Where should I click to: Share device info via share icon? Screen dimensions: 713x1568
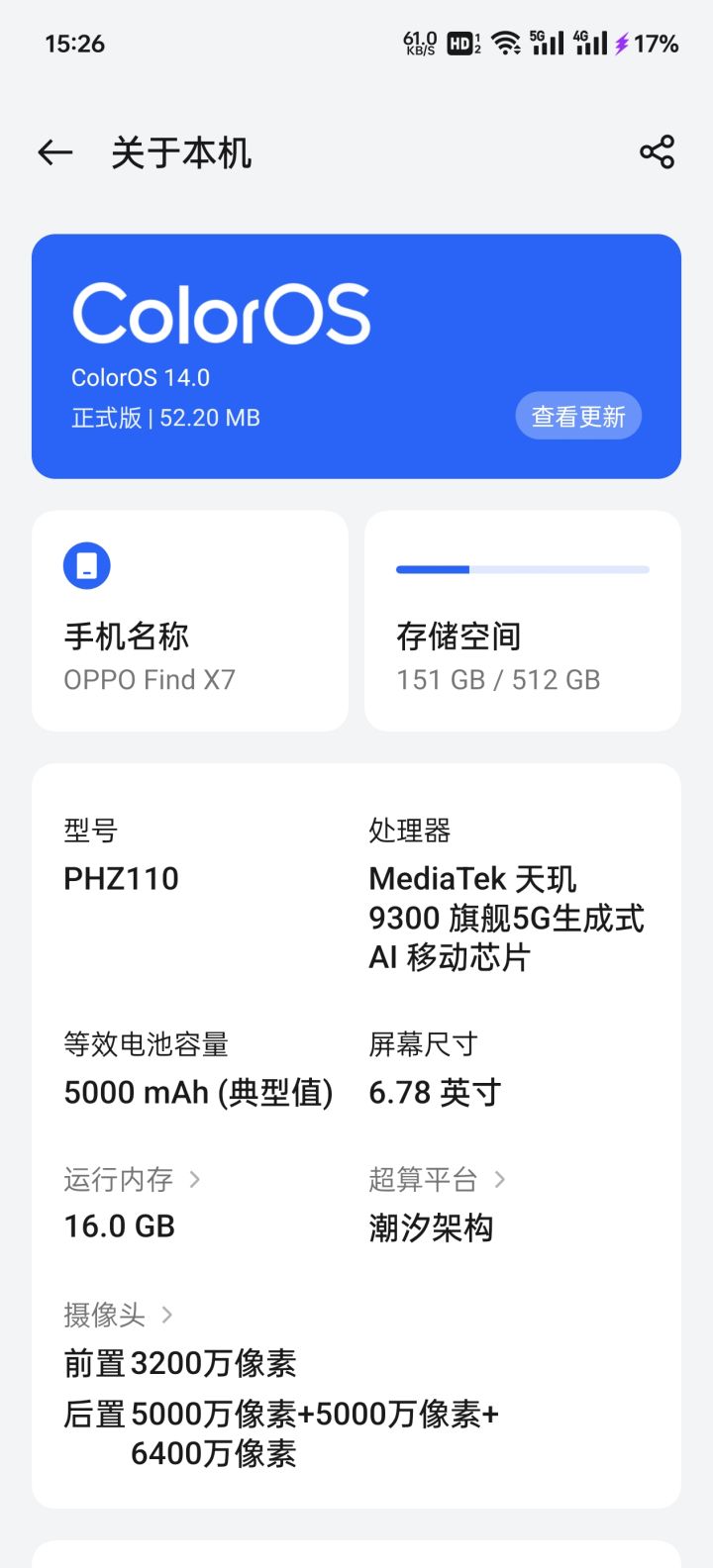(657, 152)
